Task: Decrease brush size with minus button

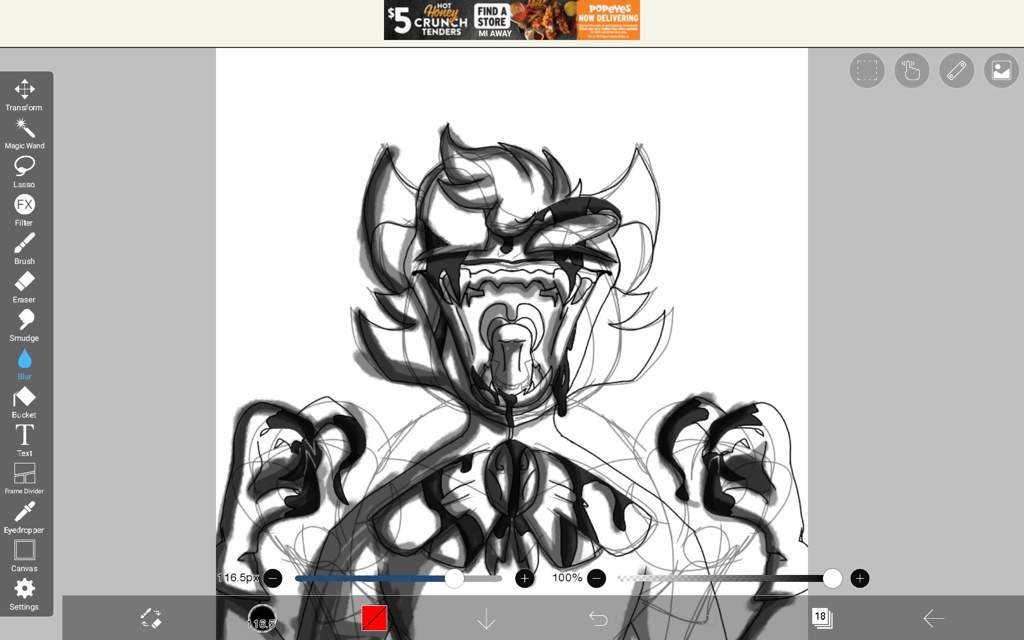Action: [x=273, y=578]
